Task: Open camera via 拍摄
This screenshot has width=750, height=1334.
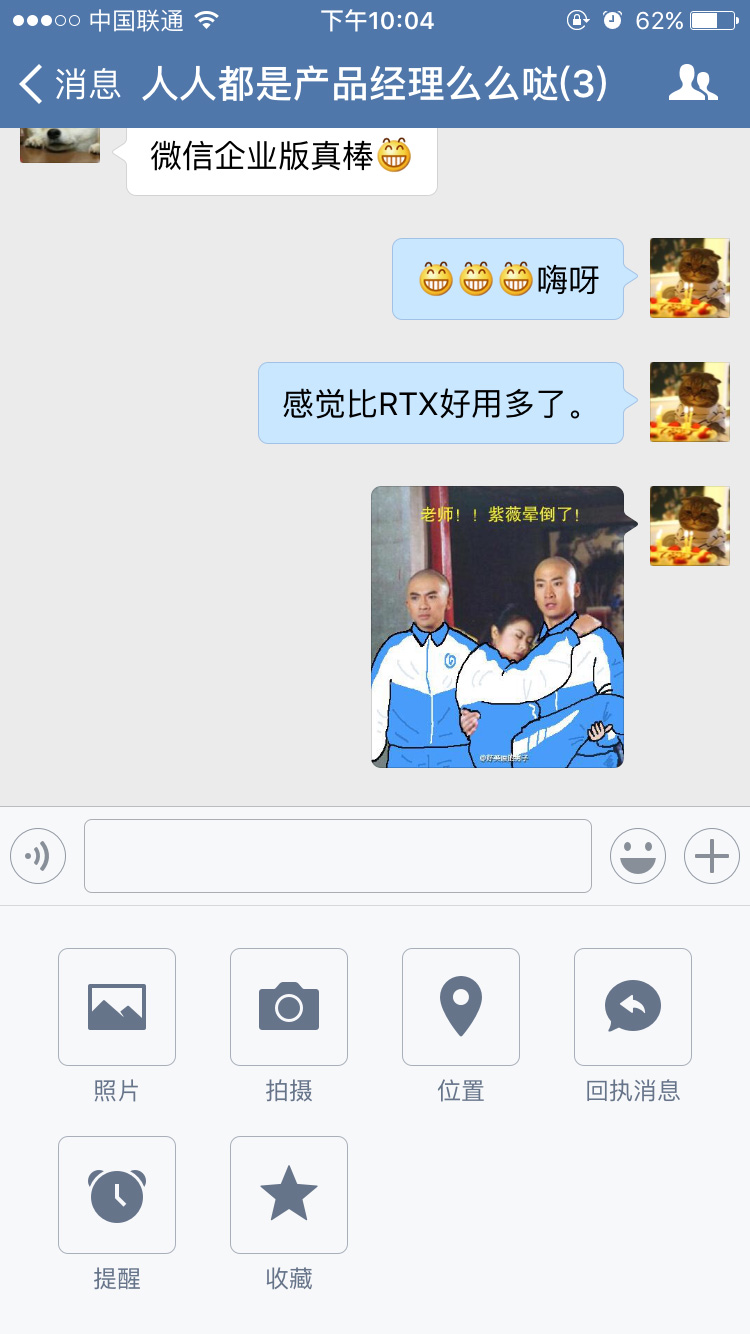Action: pos(289,1007)
